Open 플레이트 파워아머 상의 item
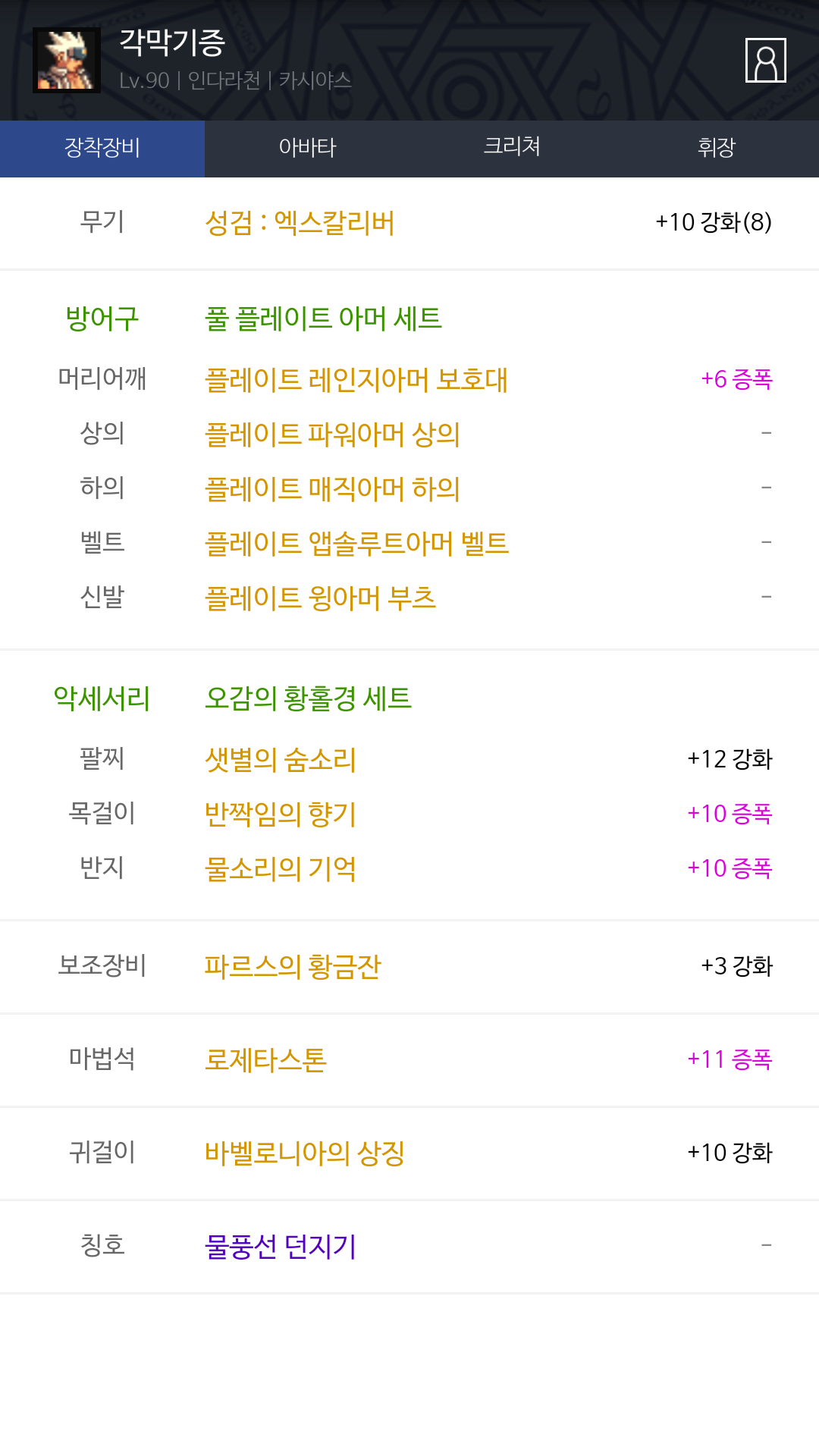 click(332, 434)
